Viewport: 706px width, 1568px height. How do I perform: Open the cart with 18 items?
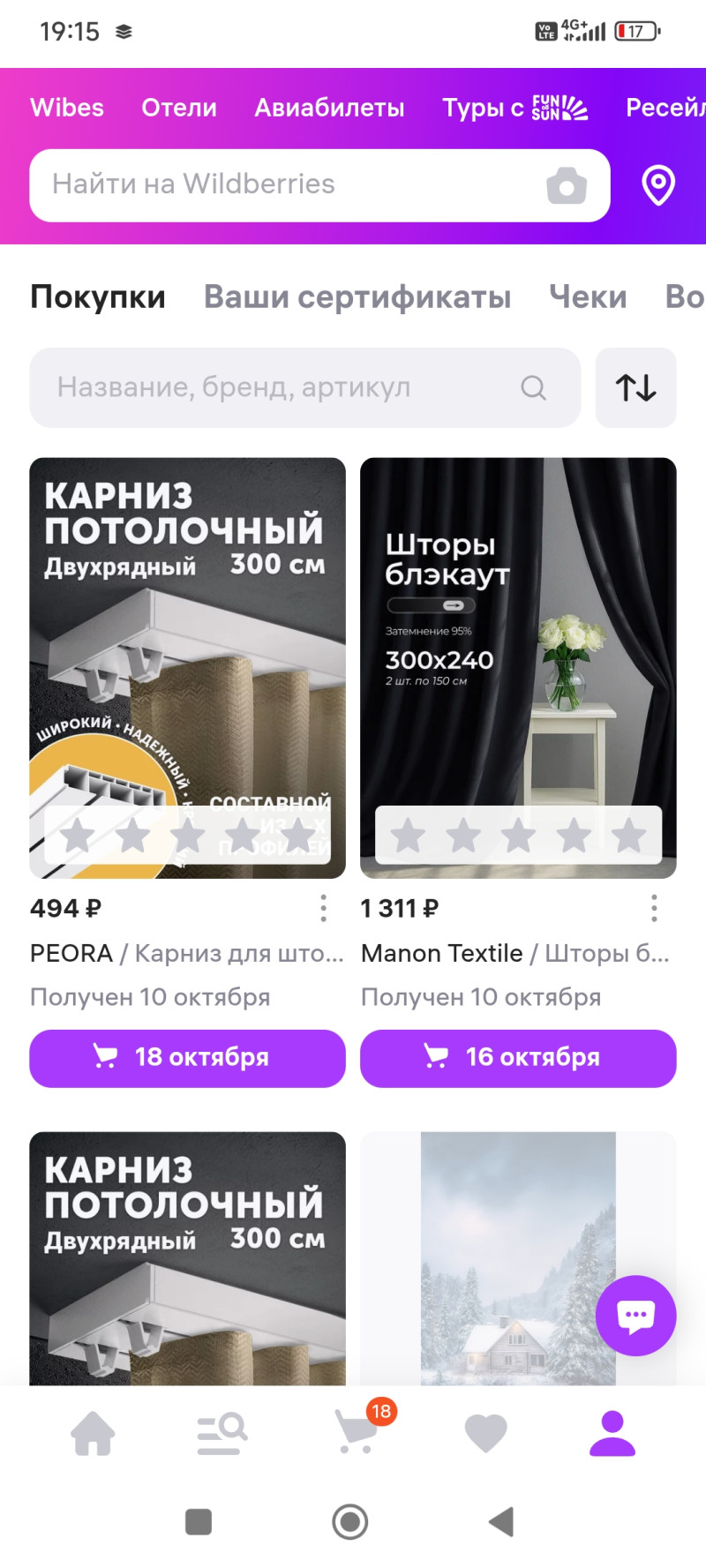point(357,1431)
